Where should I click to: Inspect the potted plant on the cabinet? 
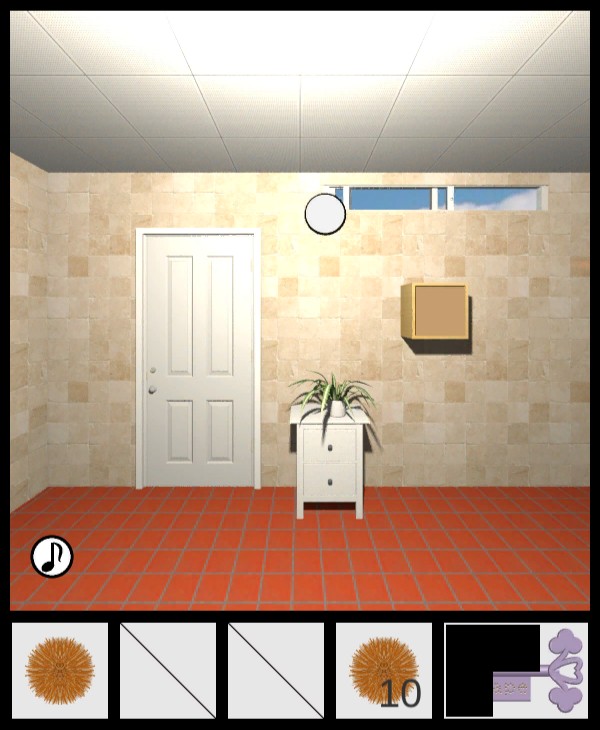click(333, 393)
